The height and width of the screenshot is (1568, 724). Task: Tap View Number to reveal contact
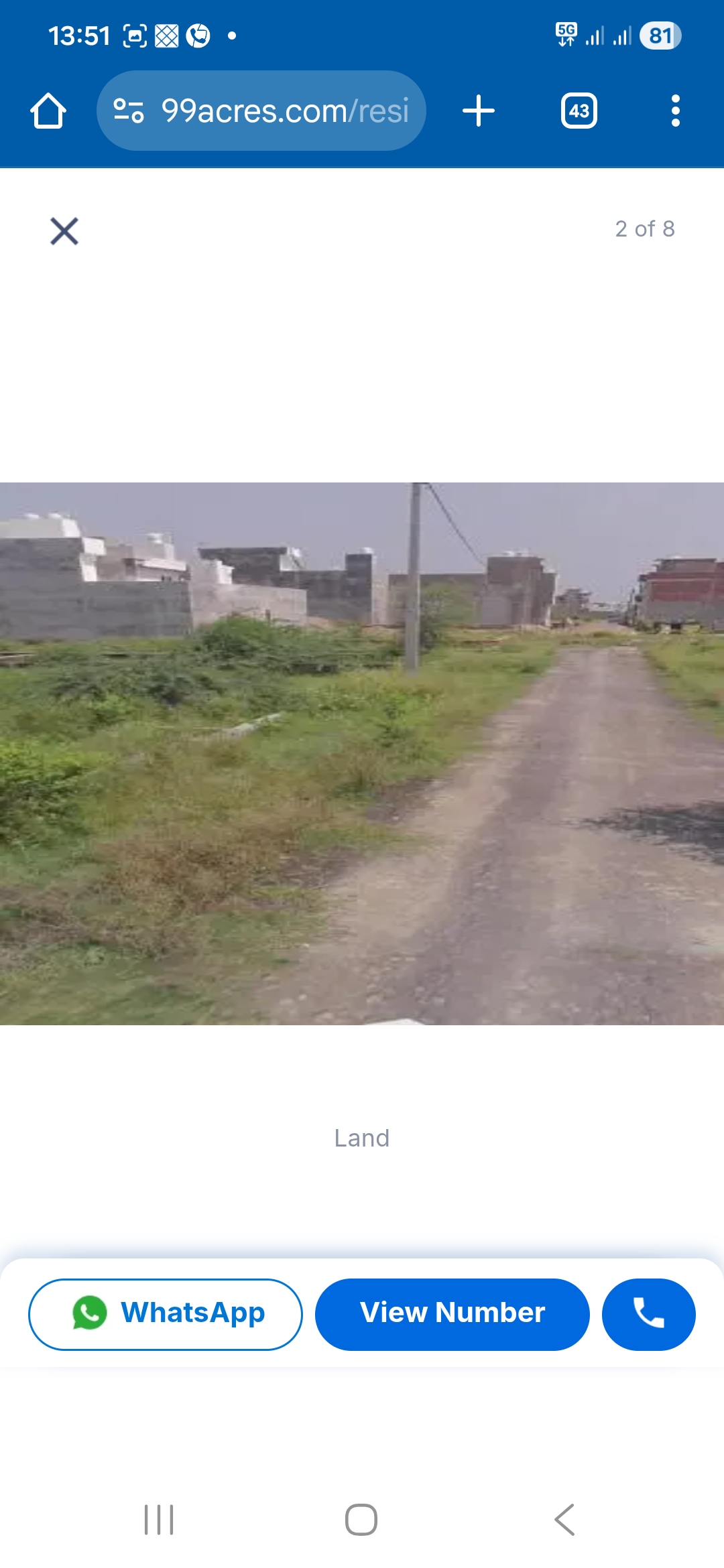[452, 1314]
